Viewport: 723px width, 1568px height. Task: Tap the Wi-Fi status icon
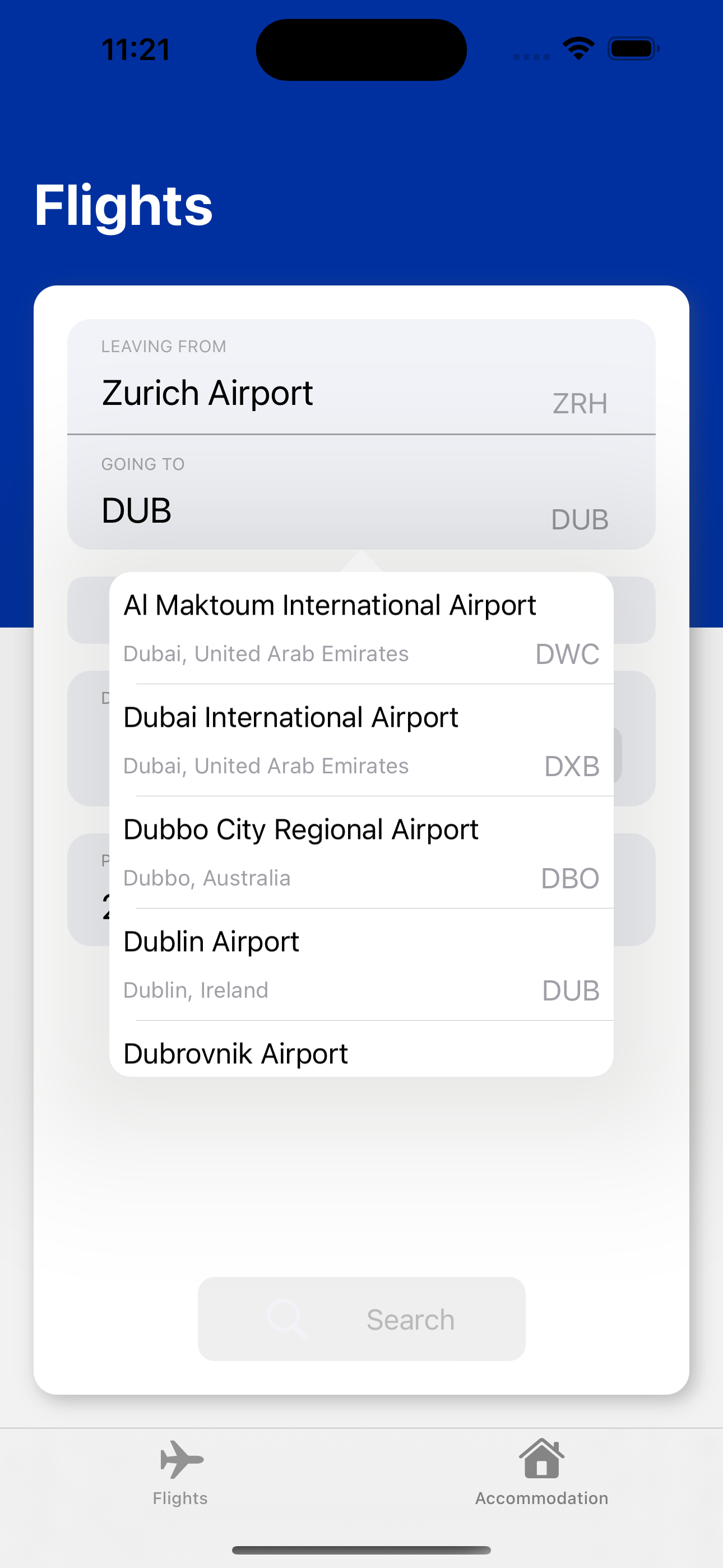tap(577, 48)
